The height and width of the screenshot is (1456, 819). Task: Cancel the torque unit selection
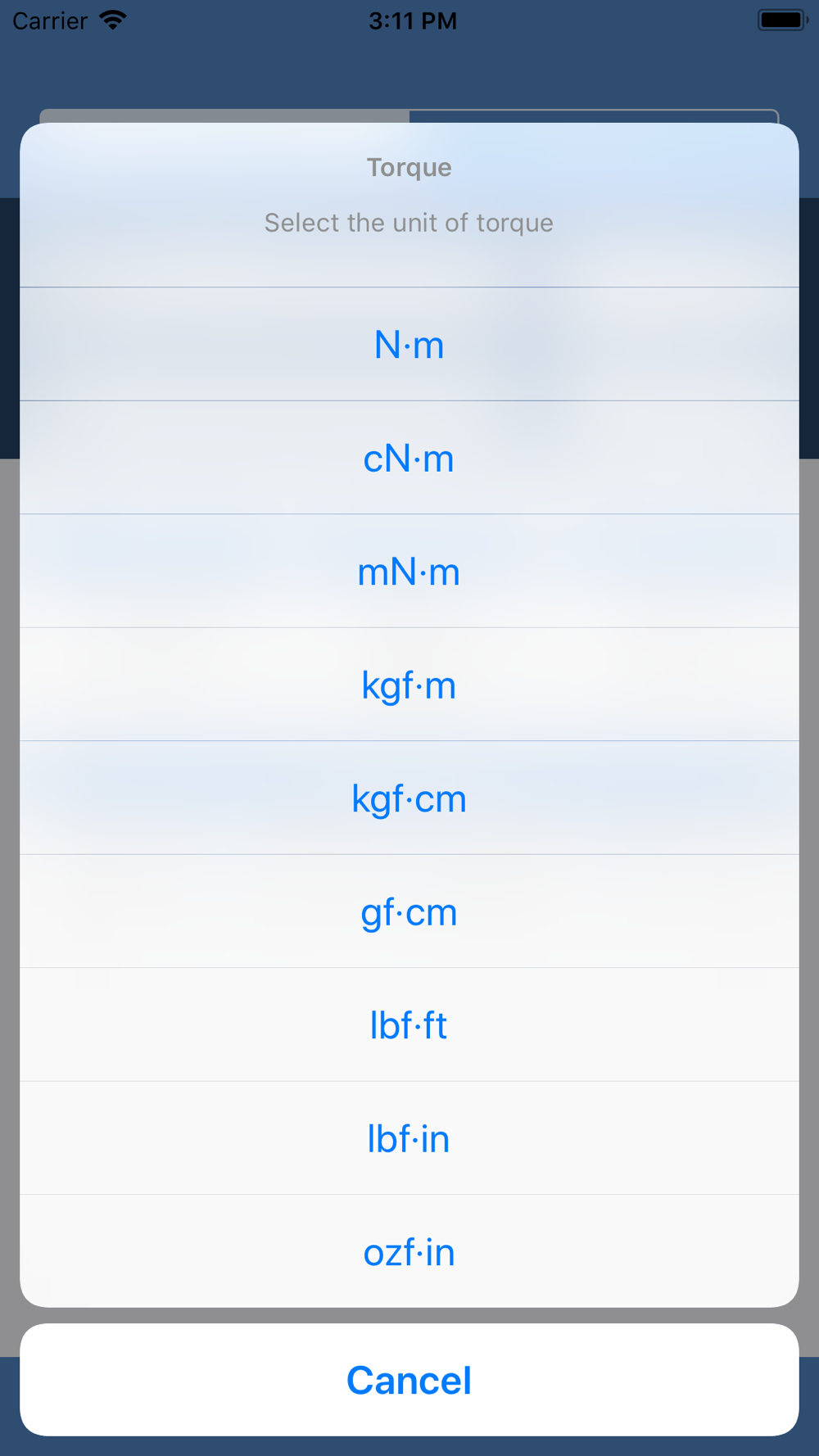[x=409, y=1381]
